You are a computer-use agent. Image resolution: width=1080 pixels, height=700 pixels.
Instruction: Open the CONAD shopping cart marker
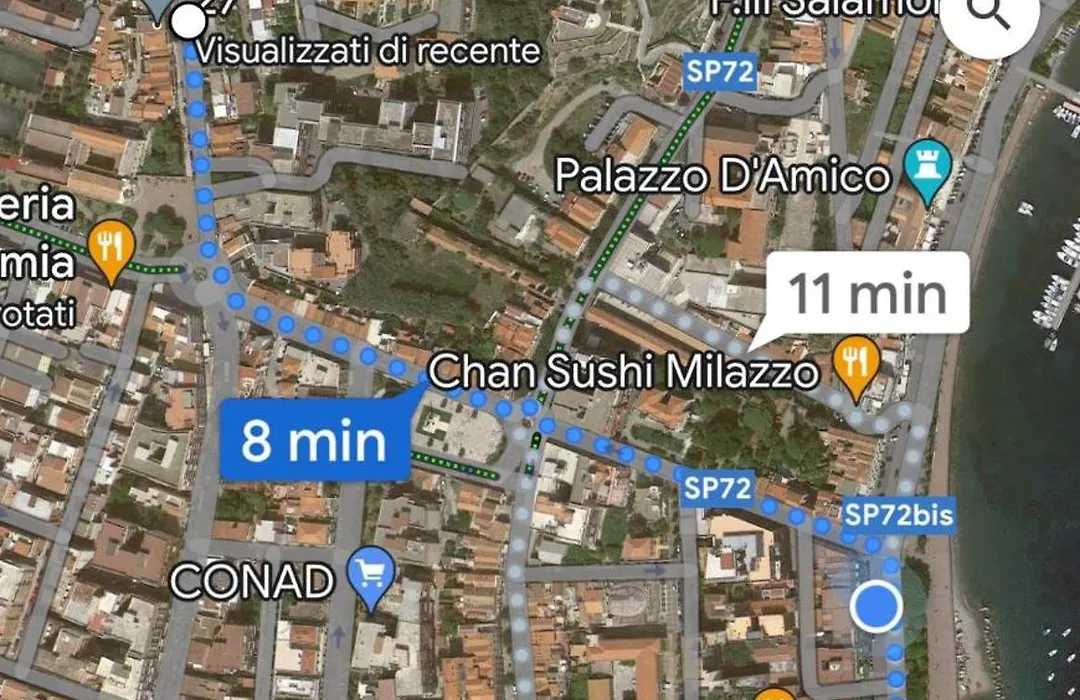[371, 576]
